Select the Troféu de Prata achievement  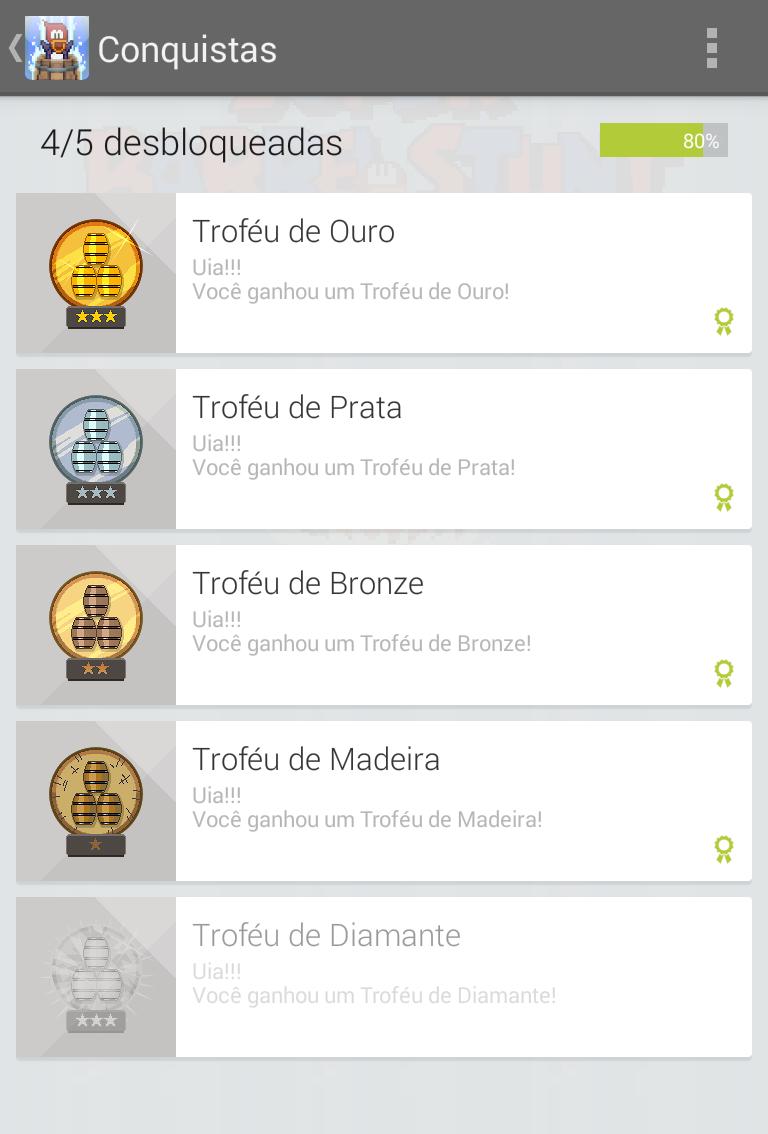pos(384,449)
